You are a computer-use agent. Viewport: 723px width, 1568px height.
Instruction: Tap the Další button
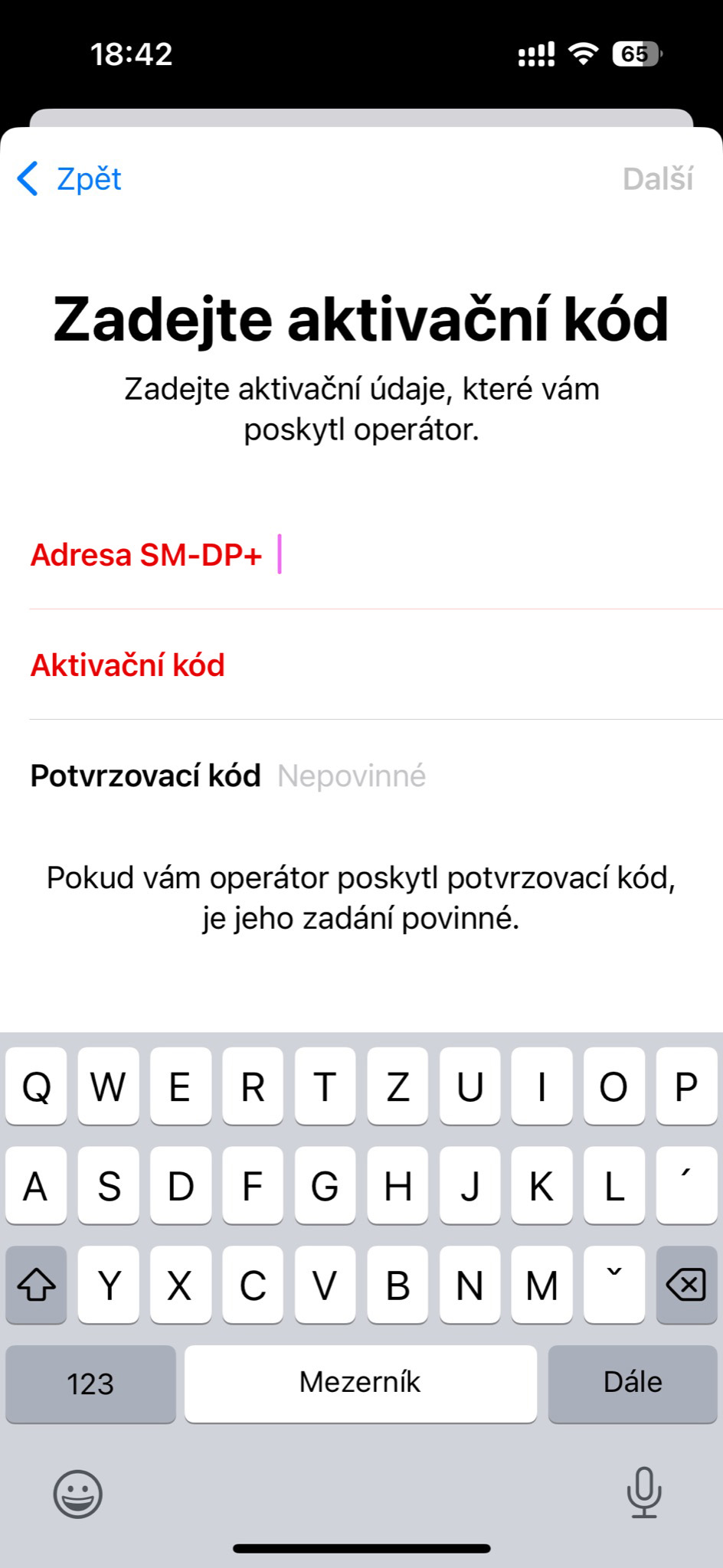(657, 179)
